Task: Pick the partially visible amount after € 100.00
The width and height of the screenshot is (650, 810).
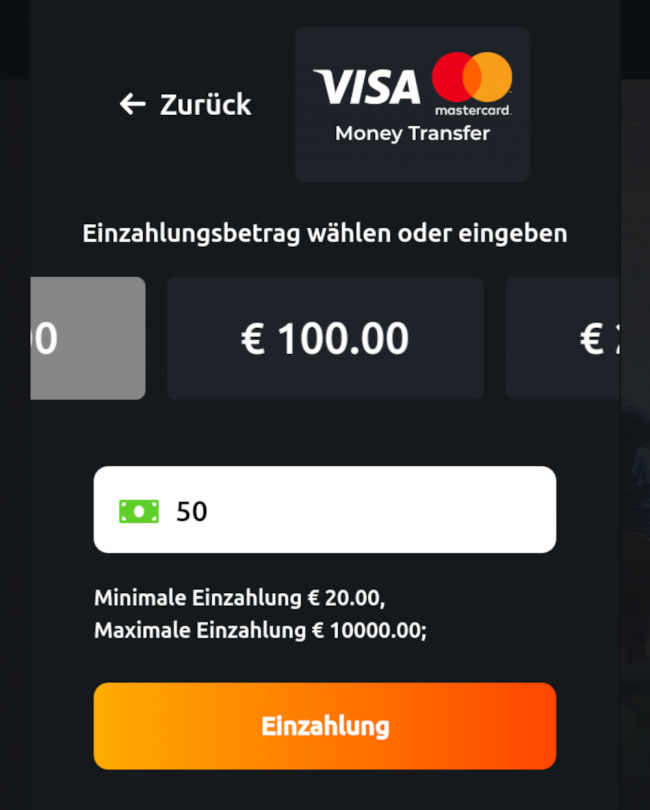Action: (x=563, y=338)
